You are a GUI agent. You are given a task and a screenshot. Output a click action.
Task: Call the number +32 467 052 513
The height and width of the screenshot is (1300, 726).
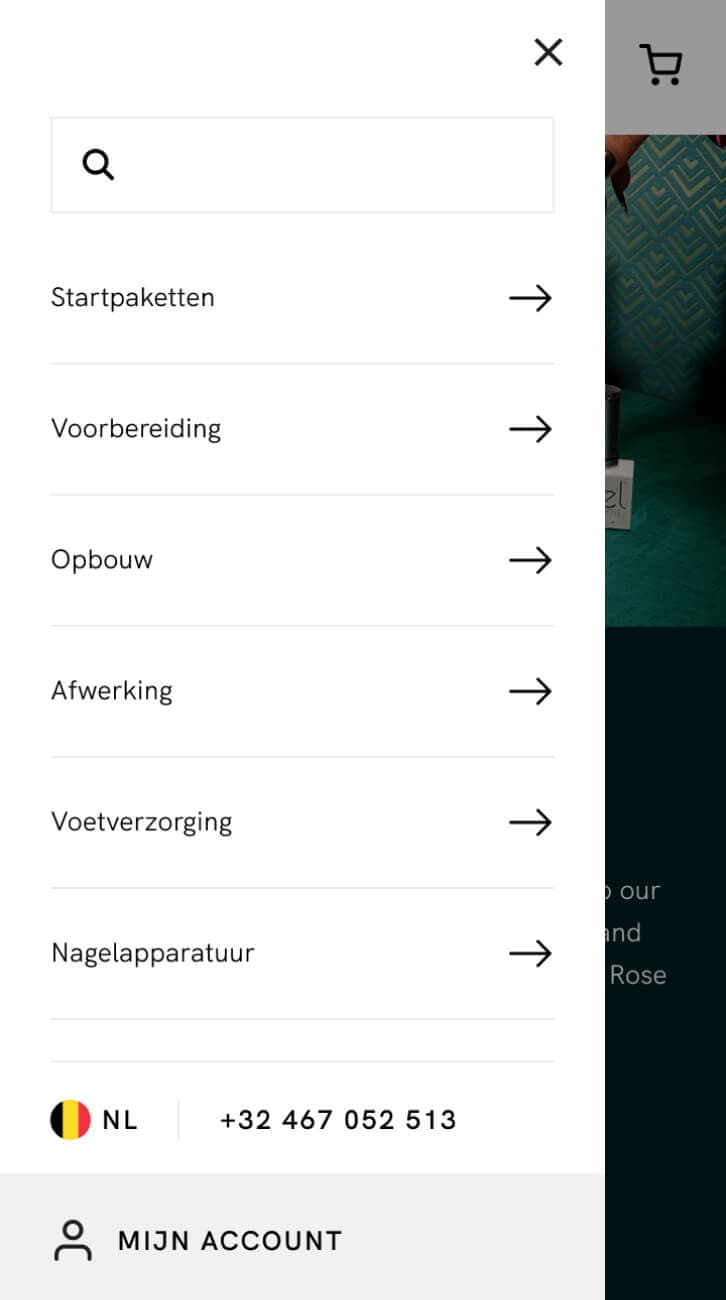[x=338, y=1120]
